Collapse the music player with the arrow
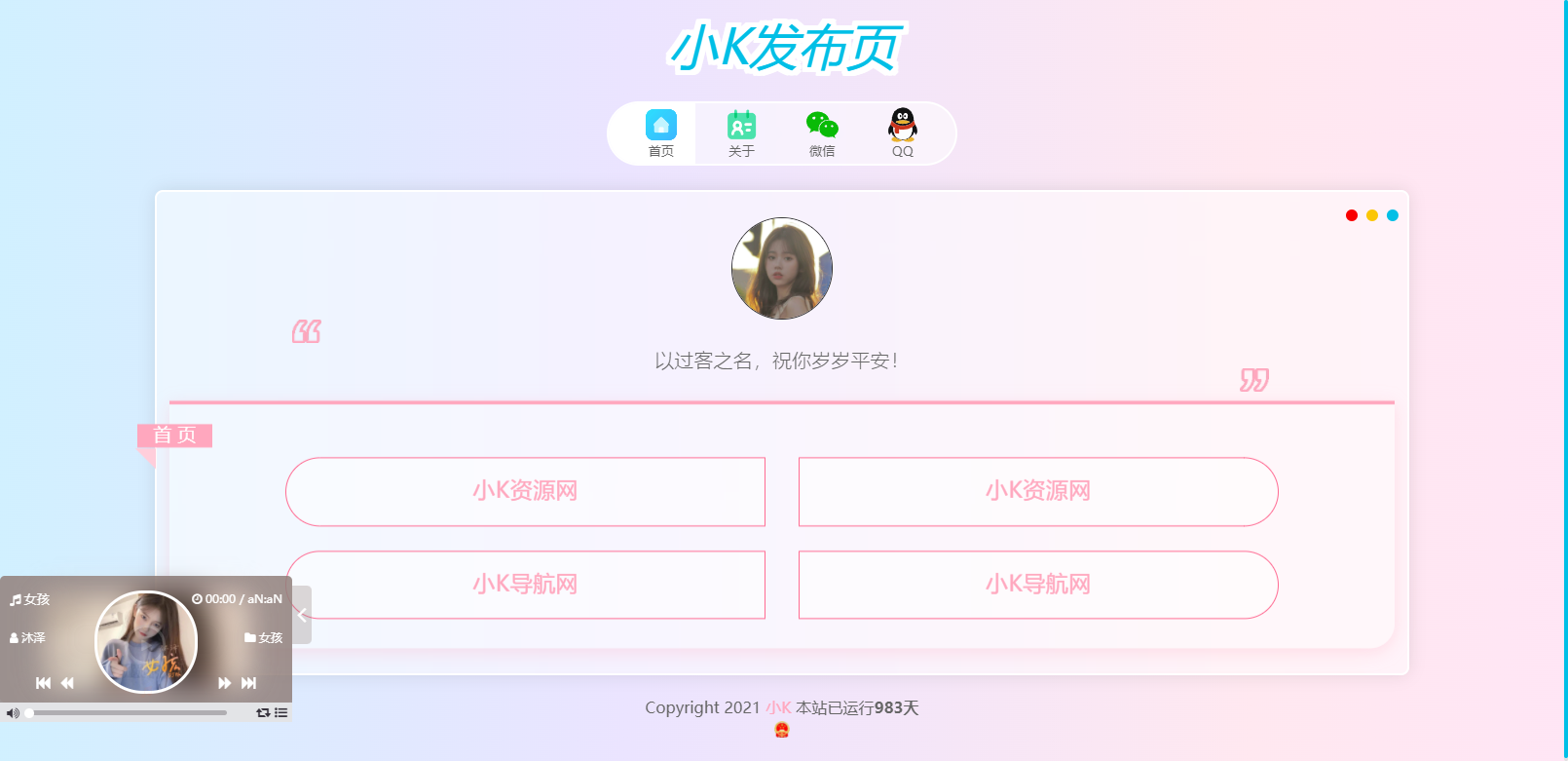Image resolution: width=1568 pixels, height=761 pixels. click(302, 615)
